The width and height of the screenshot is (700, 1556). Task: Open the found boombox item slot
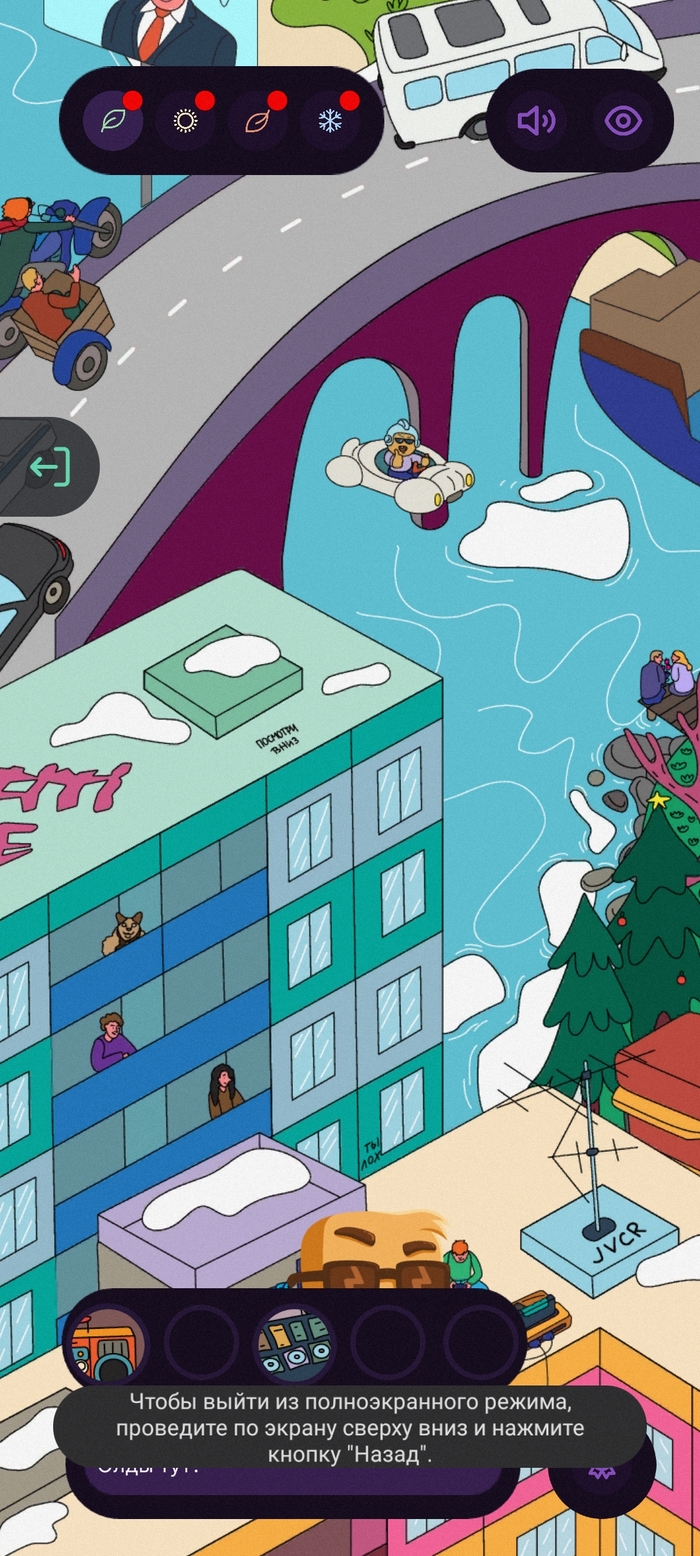coord(106,1344)
